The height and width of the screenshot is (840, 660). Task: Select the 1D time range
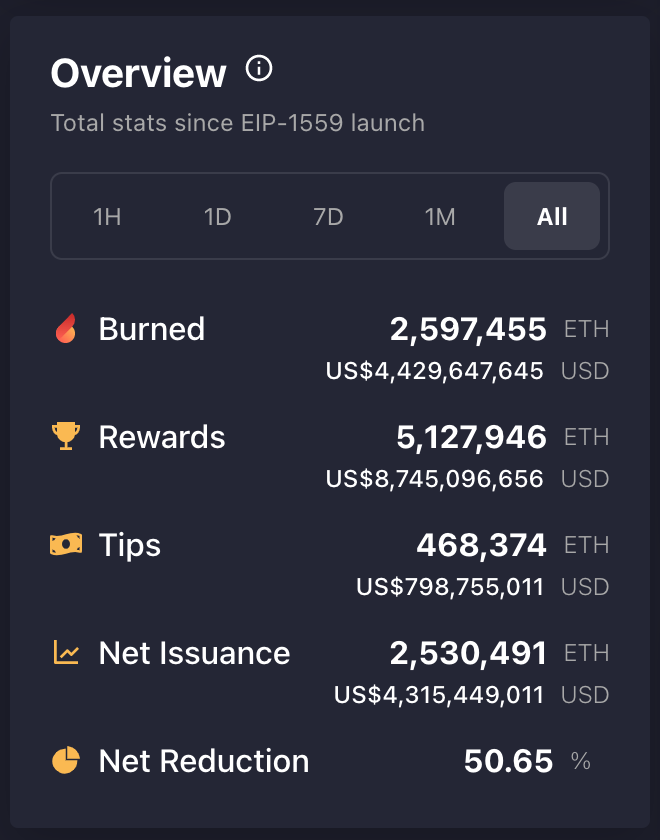click(x=218, y=216)
